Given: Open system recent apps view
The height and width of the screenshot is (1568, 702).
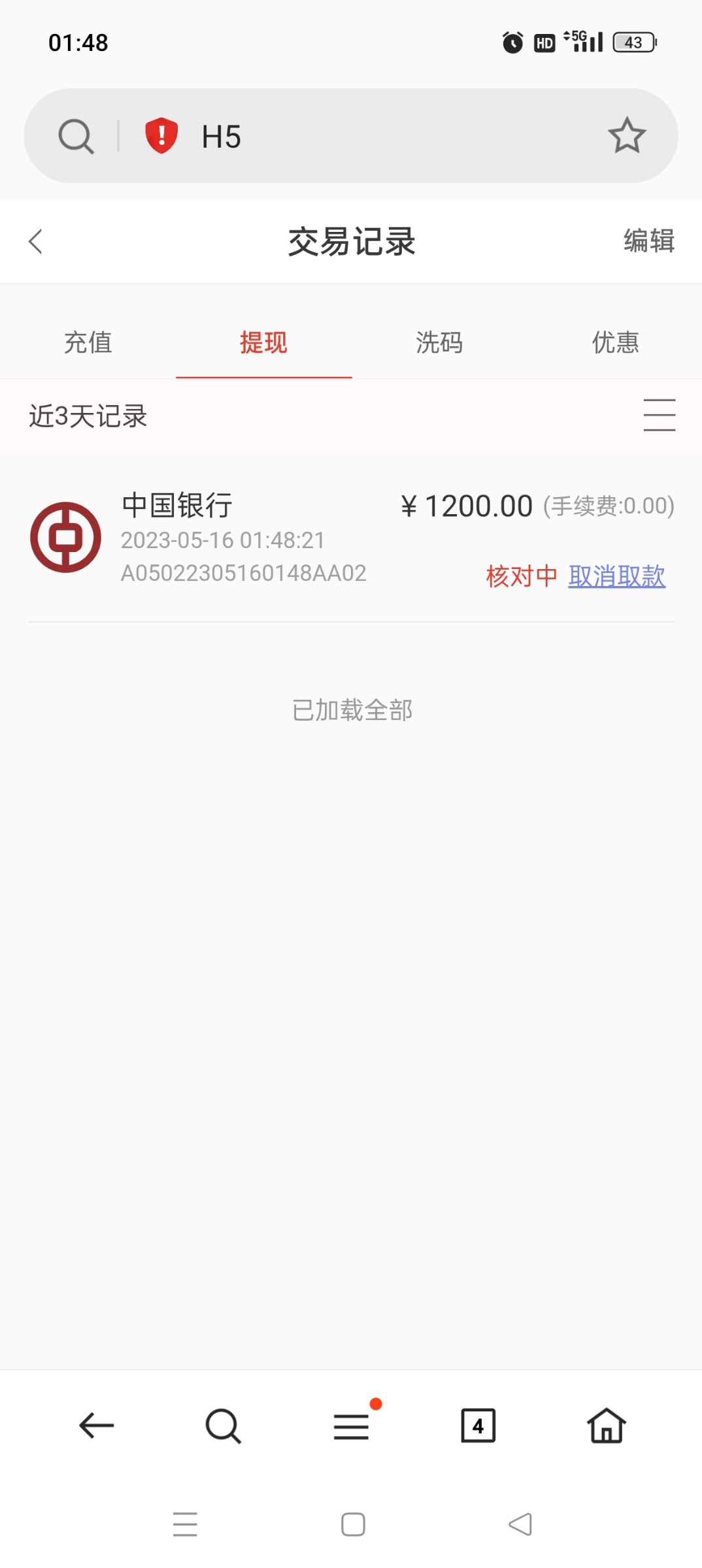Looking at the screenshot, I should 185,1524.
